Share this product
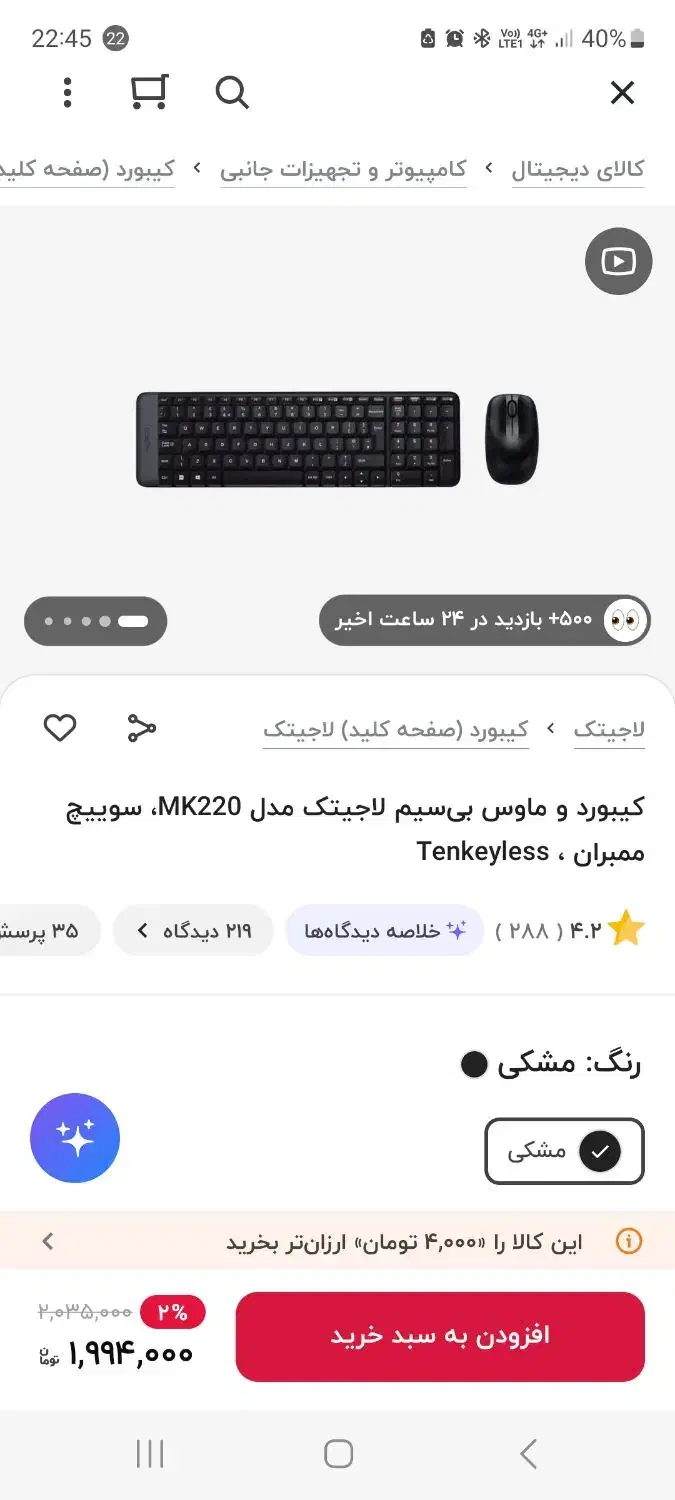675x1500 pixels. (141, 728)
